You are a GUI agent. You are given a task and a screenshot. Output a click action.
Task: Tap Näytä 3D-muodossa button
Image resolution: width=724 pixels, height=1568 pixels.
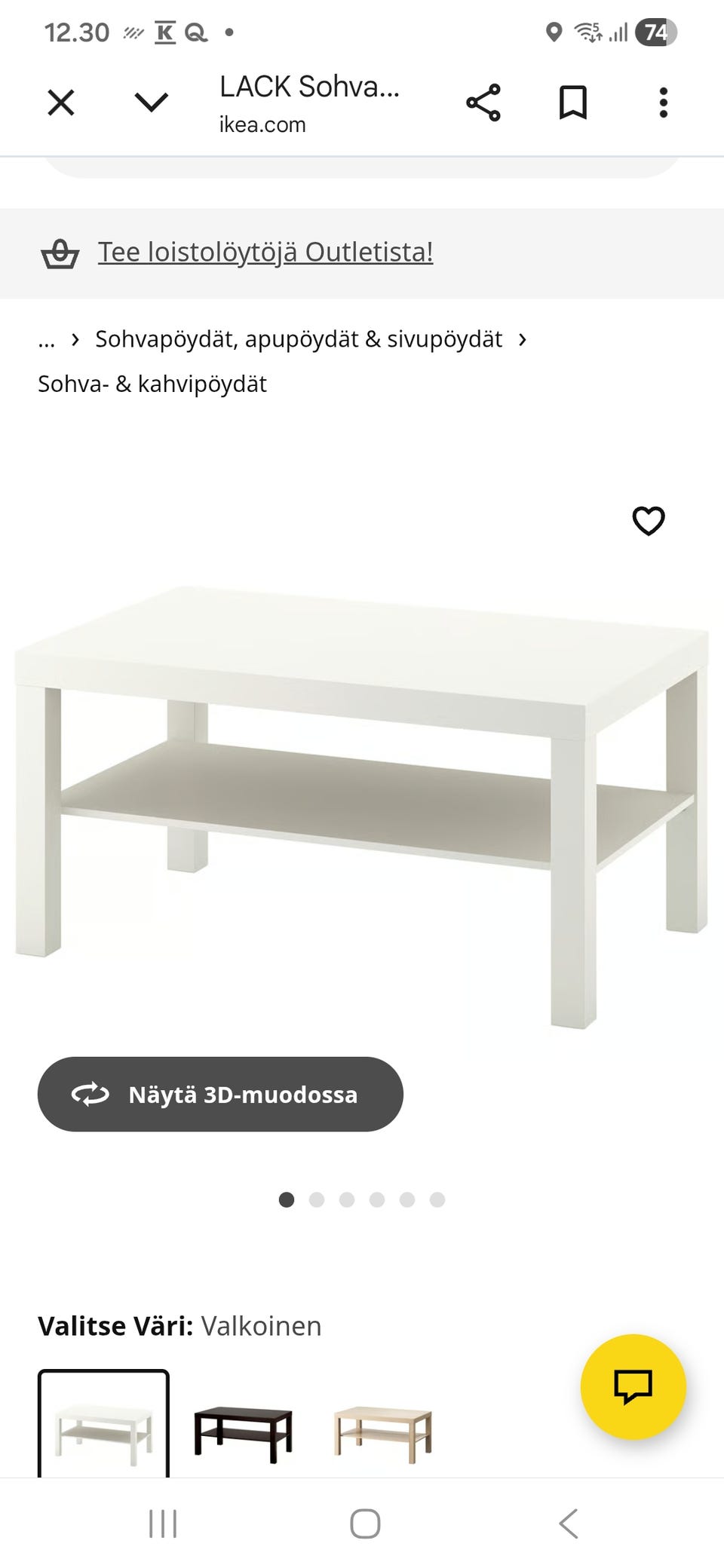[x=220, y=1095]
